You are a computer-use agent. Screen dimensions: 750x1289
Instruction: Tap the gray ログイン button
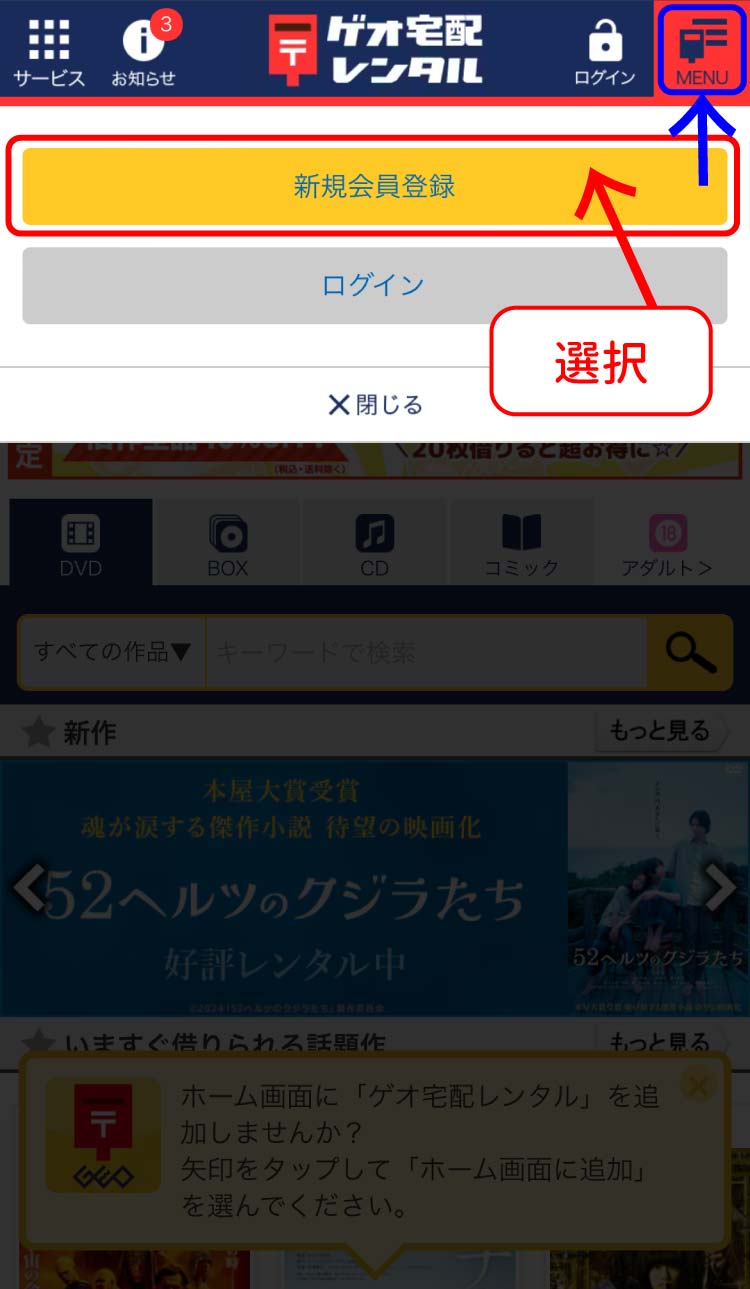(374, 285)
